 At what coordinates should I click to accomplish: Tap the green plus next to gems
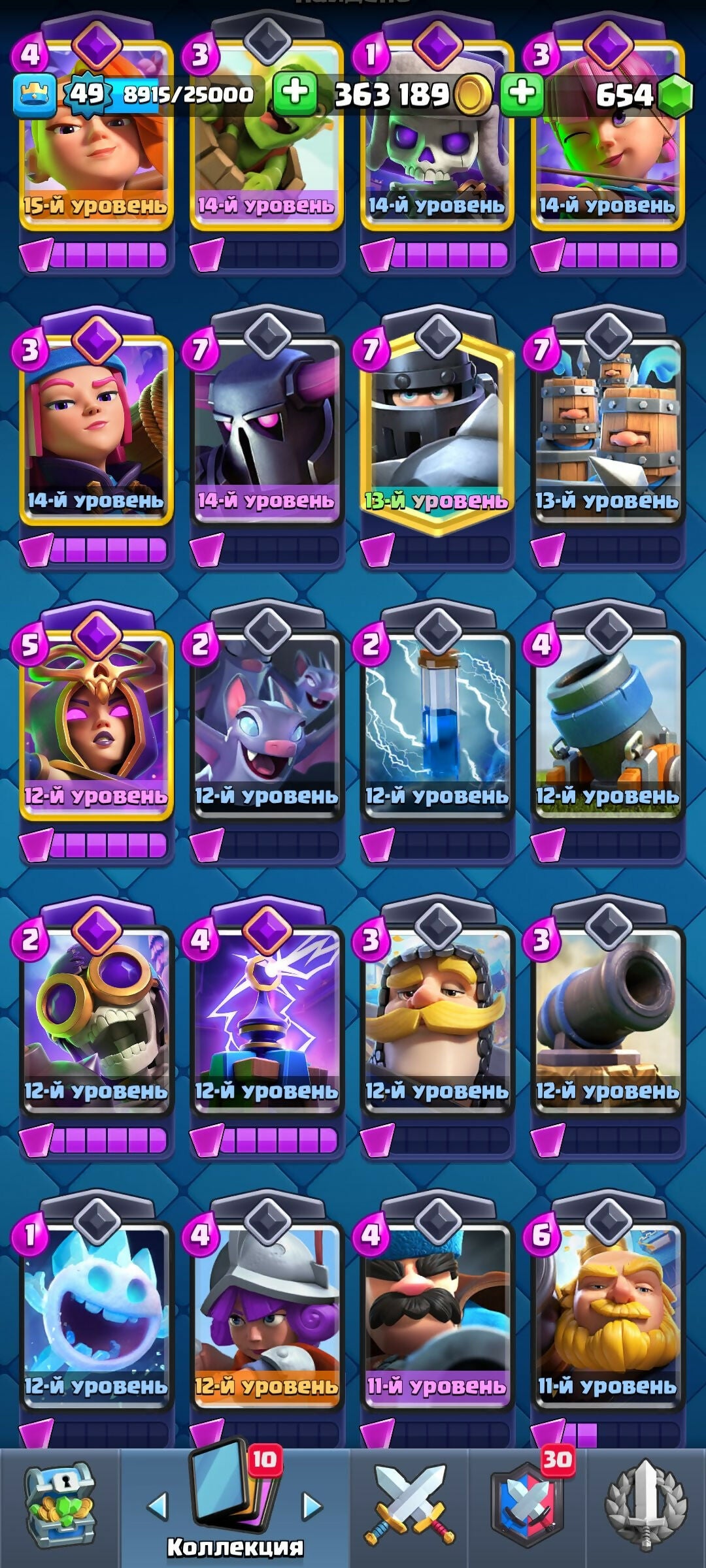(x=522, y=92)
